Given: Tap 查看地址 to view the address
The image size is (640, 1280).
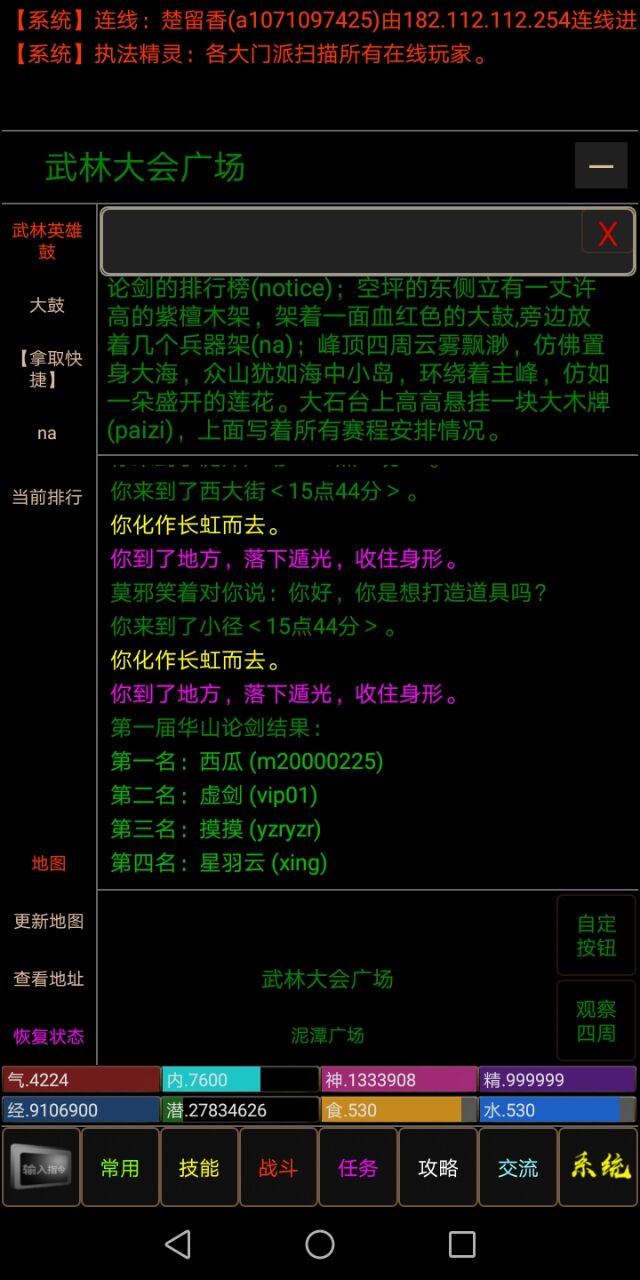Looking at the screenshot, I should tap(48, 979).
